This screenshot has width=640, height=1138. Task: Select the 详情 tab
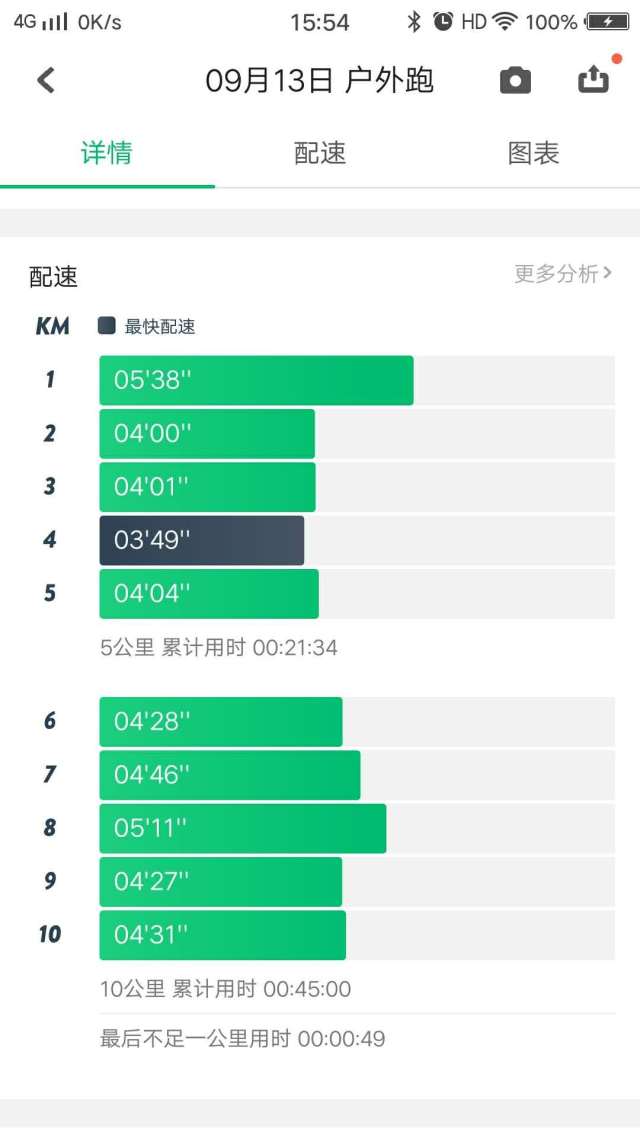click(107, 153)
